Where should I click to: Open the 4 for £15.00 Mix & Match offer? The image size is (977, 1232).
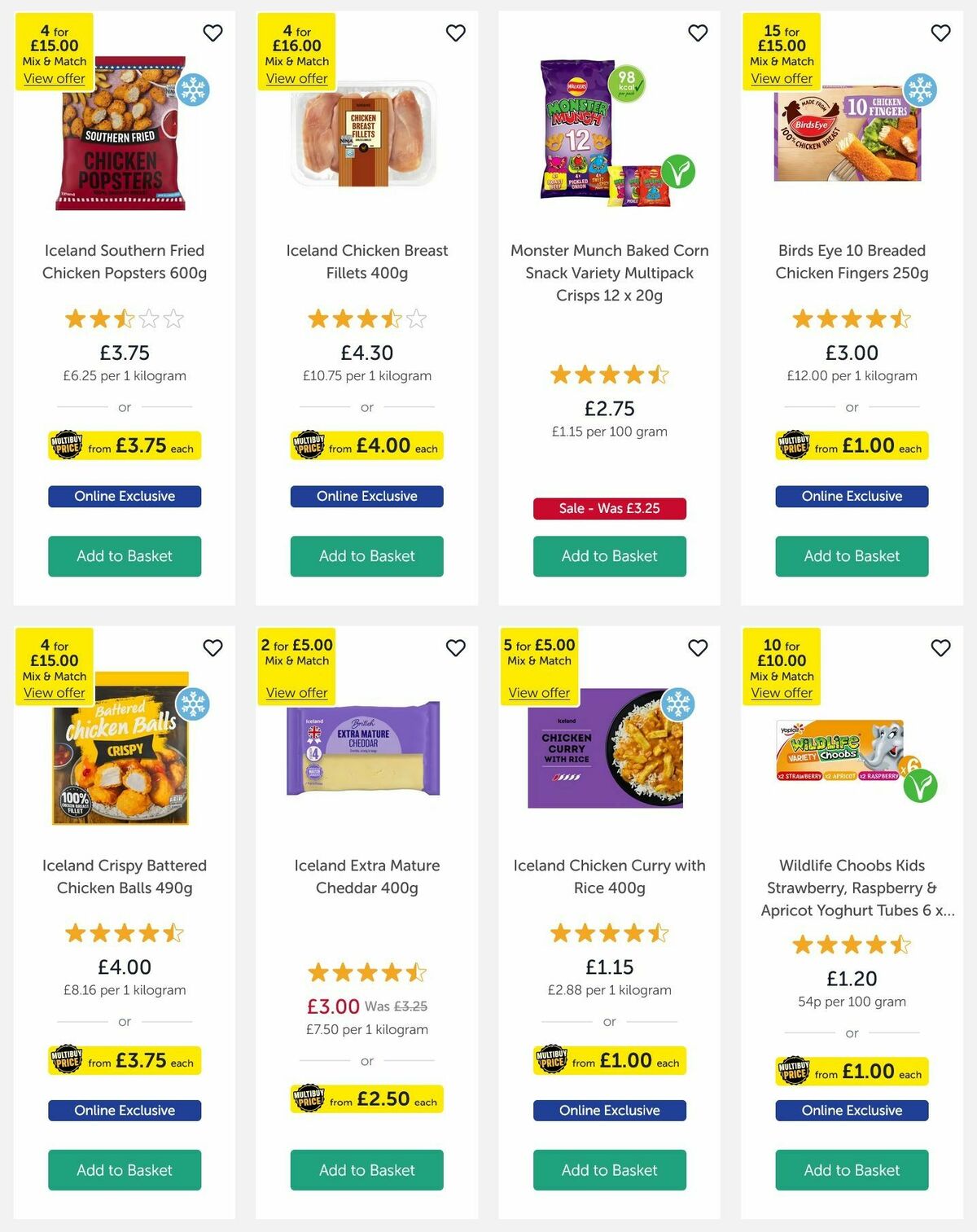pos(54,78)
